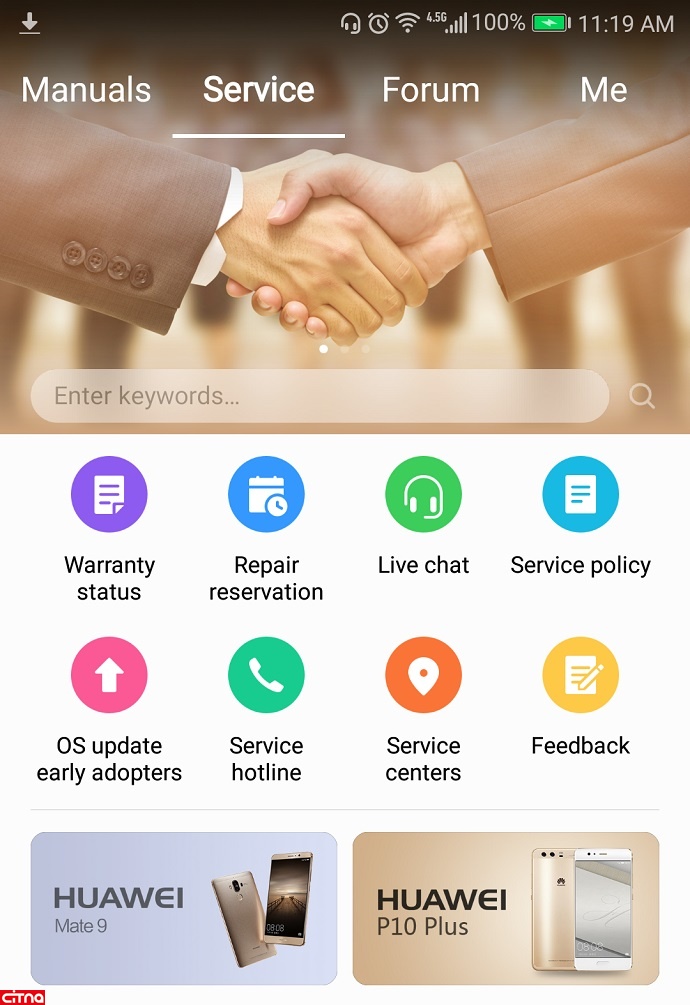The height and width of the screenshot is (1005, 690).
Task: Find Service centers
Action: [423, 675]
